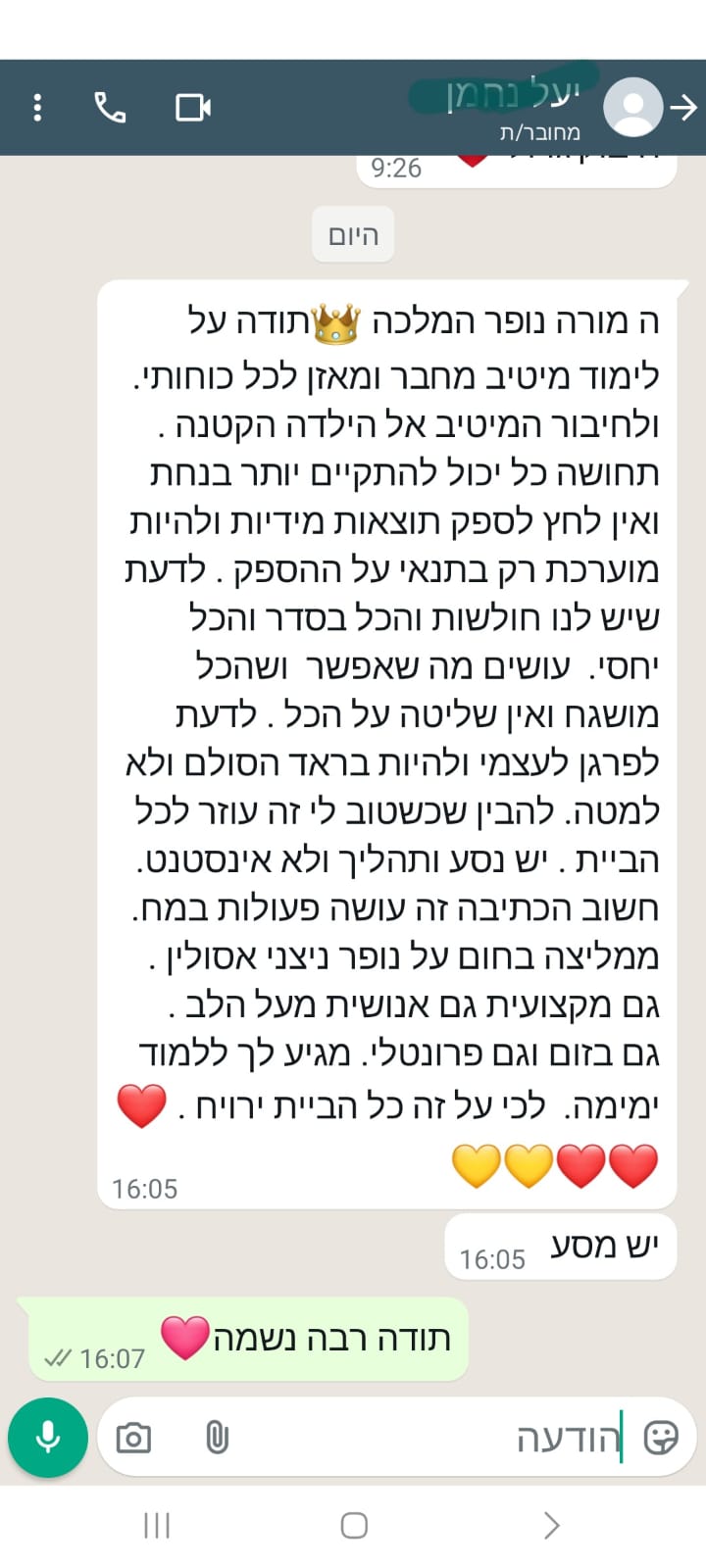Start a video call with this contact

(193, 107)
